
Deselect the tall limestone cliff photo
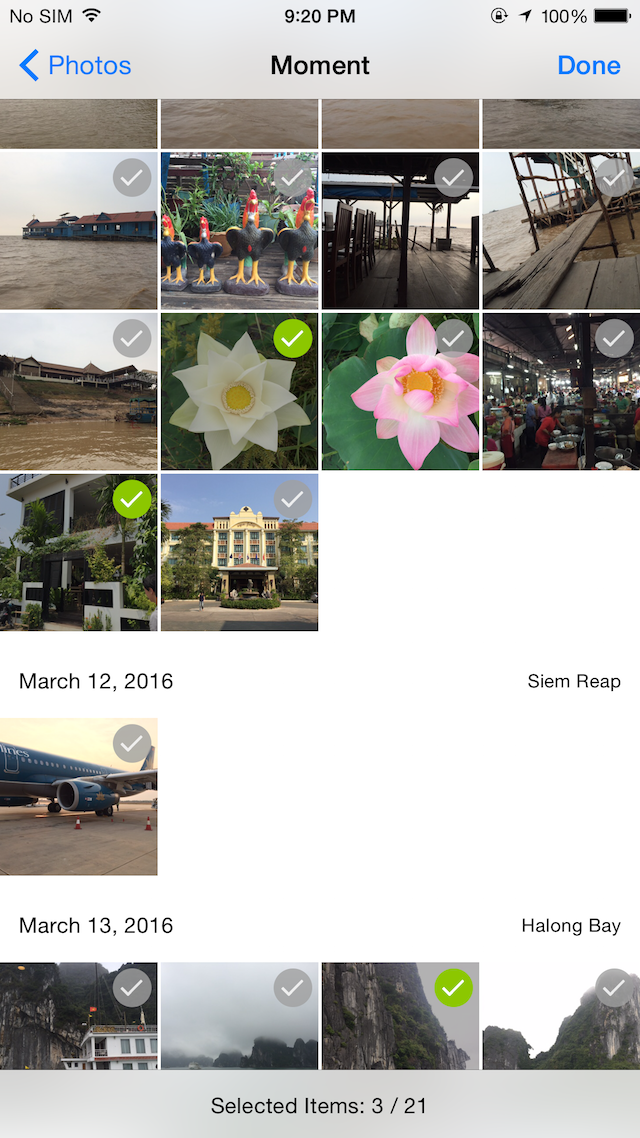coord(400,1015)
